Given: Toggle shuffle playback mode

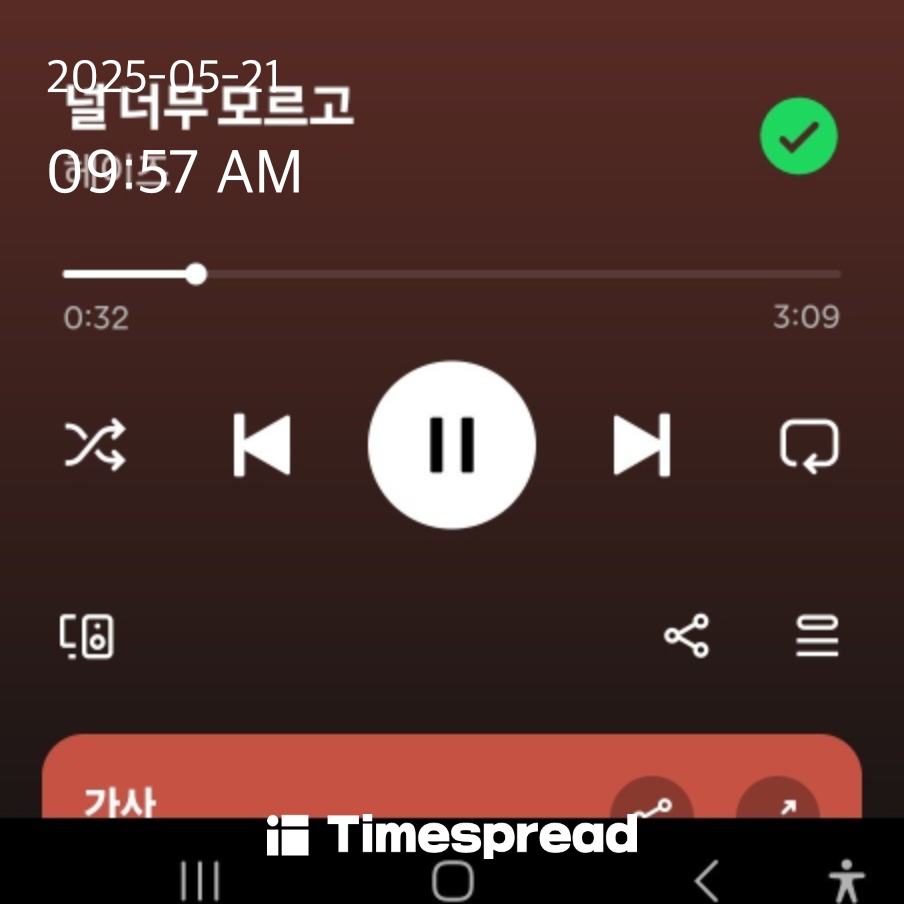Looking at the screenshot, I should pyautogui.click(x=95, y=445).
